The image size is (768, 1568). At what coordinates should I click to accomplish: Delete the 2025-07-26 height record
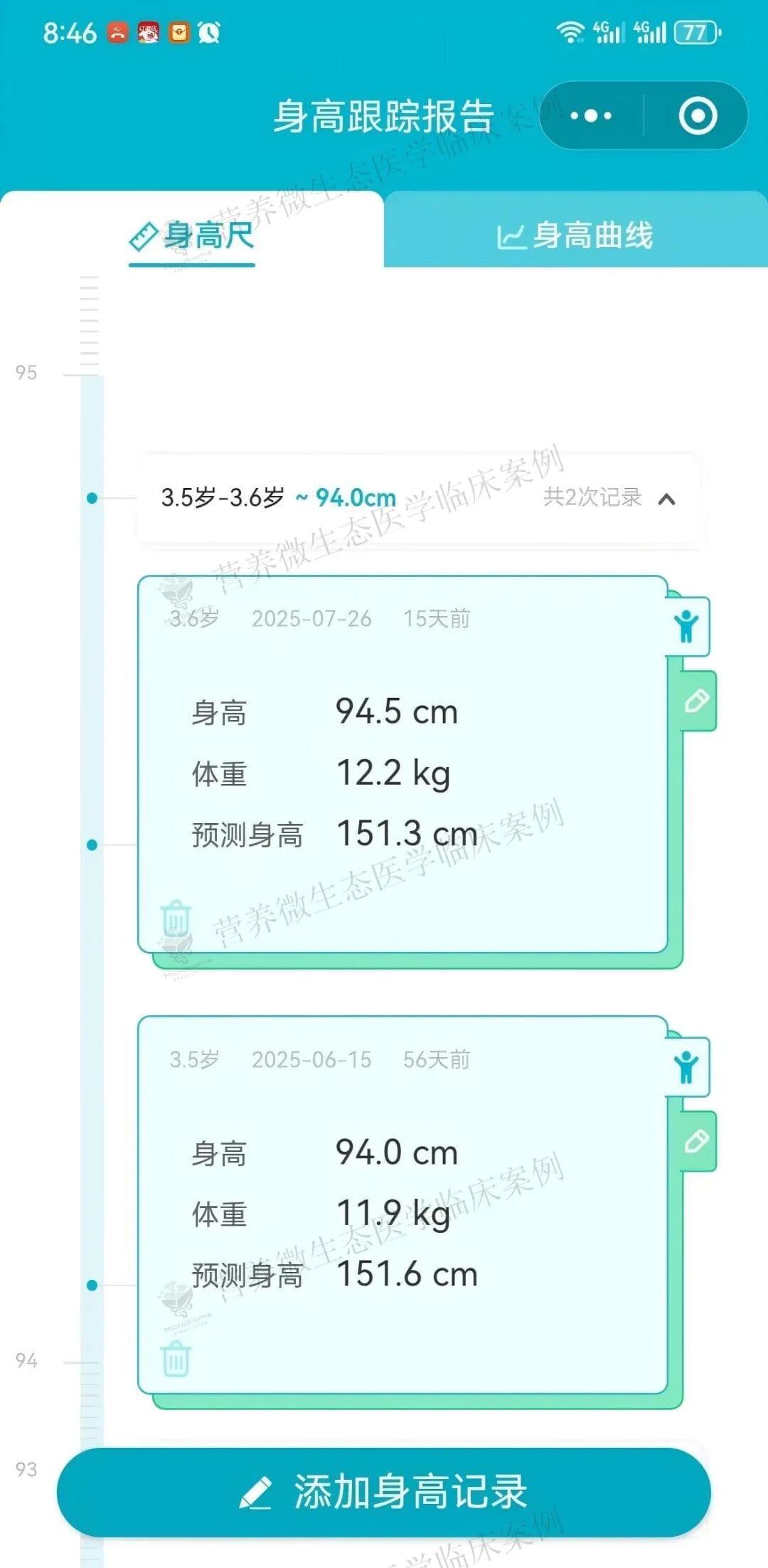[176, 918]
